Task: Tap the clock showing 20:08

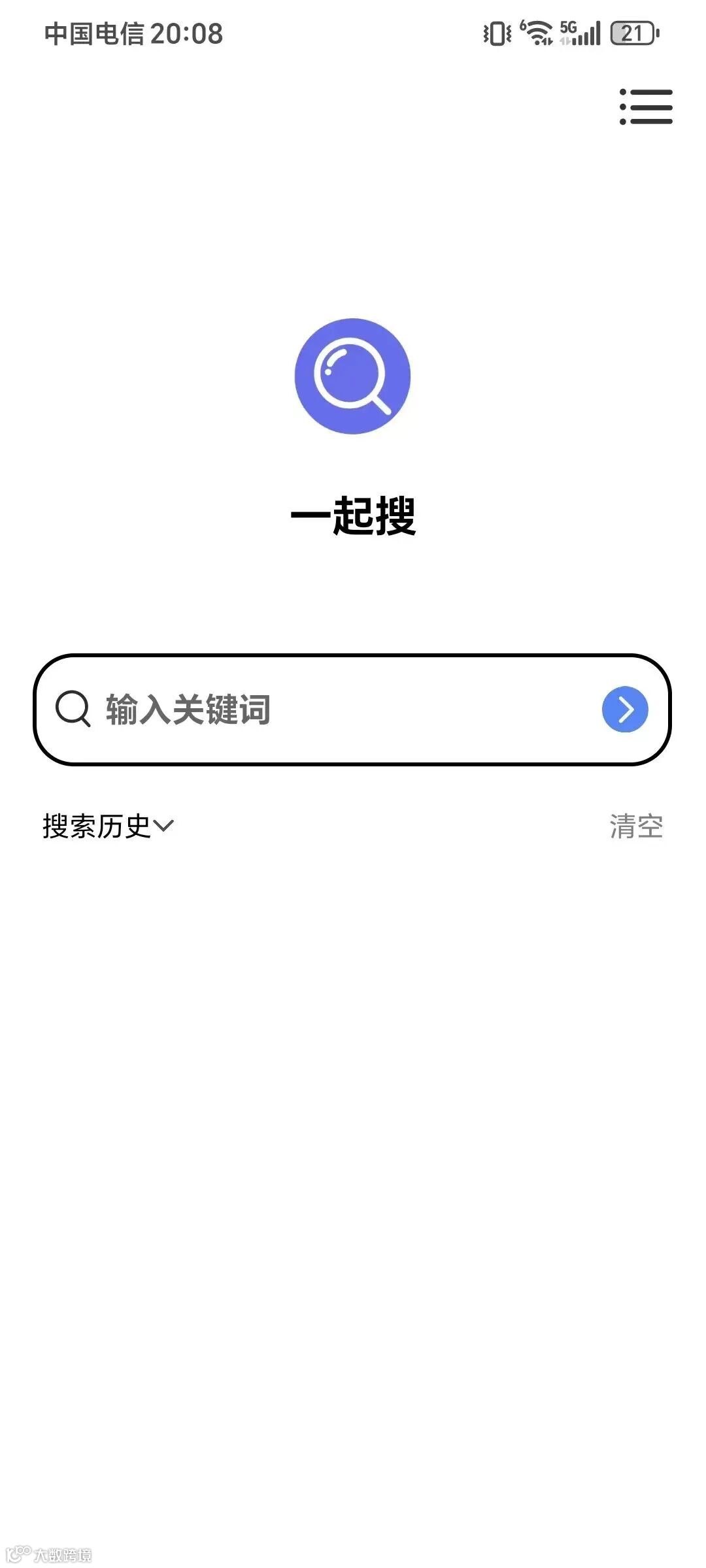Action: [188, 33]
